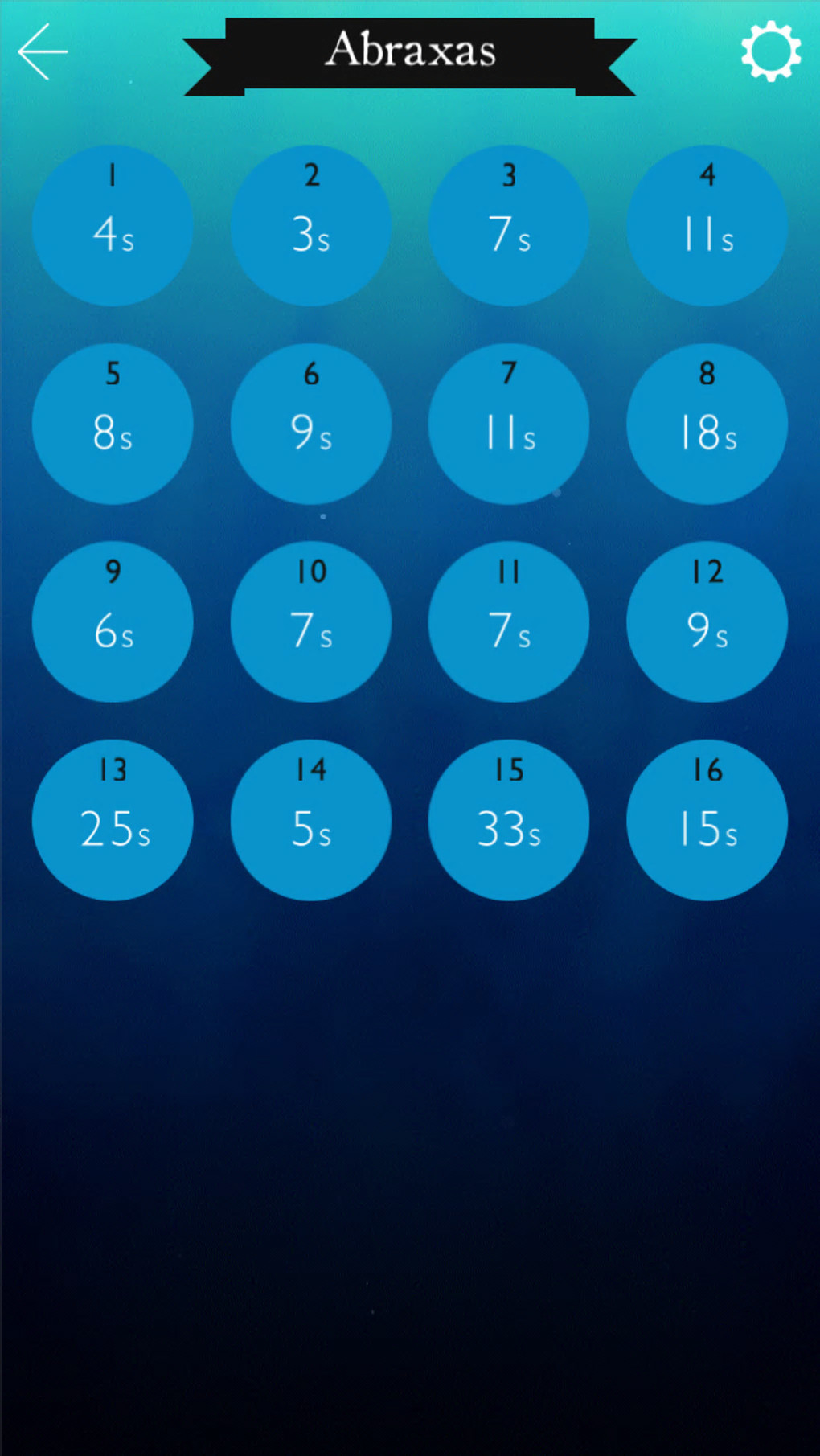Start level 3 showing 7s
This screenshot has height=1456, width=820.
[x=509, y=225]
